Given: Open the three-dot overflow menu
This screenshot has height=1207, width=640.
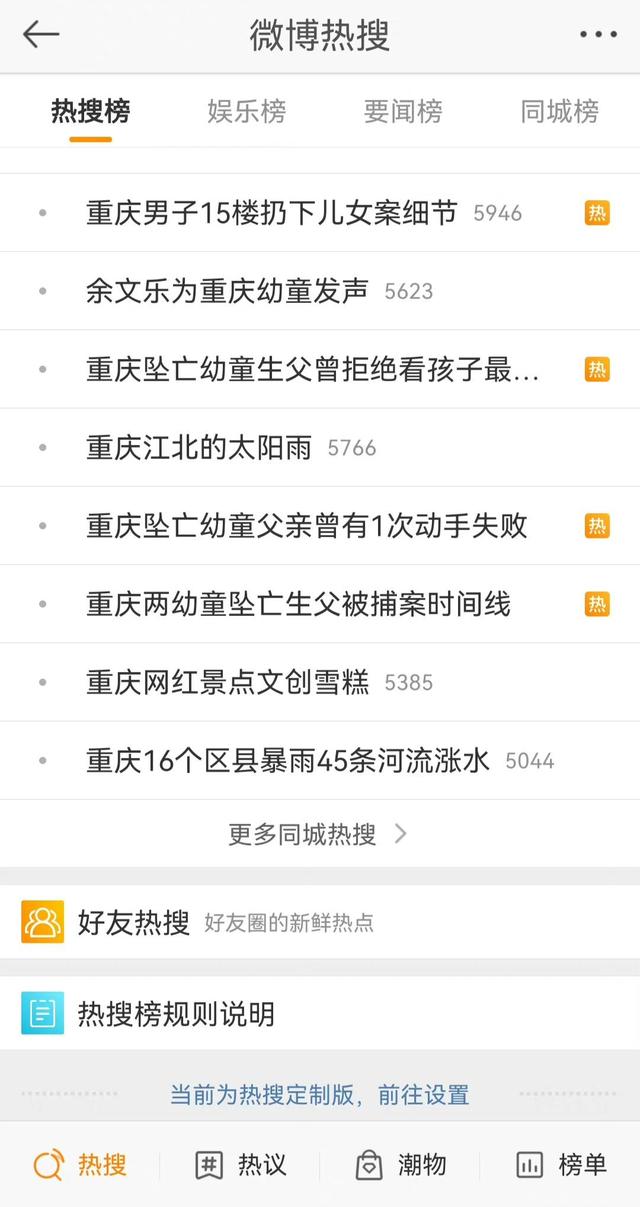Looking at the screenshot, I should [598, 35].
